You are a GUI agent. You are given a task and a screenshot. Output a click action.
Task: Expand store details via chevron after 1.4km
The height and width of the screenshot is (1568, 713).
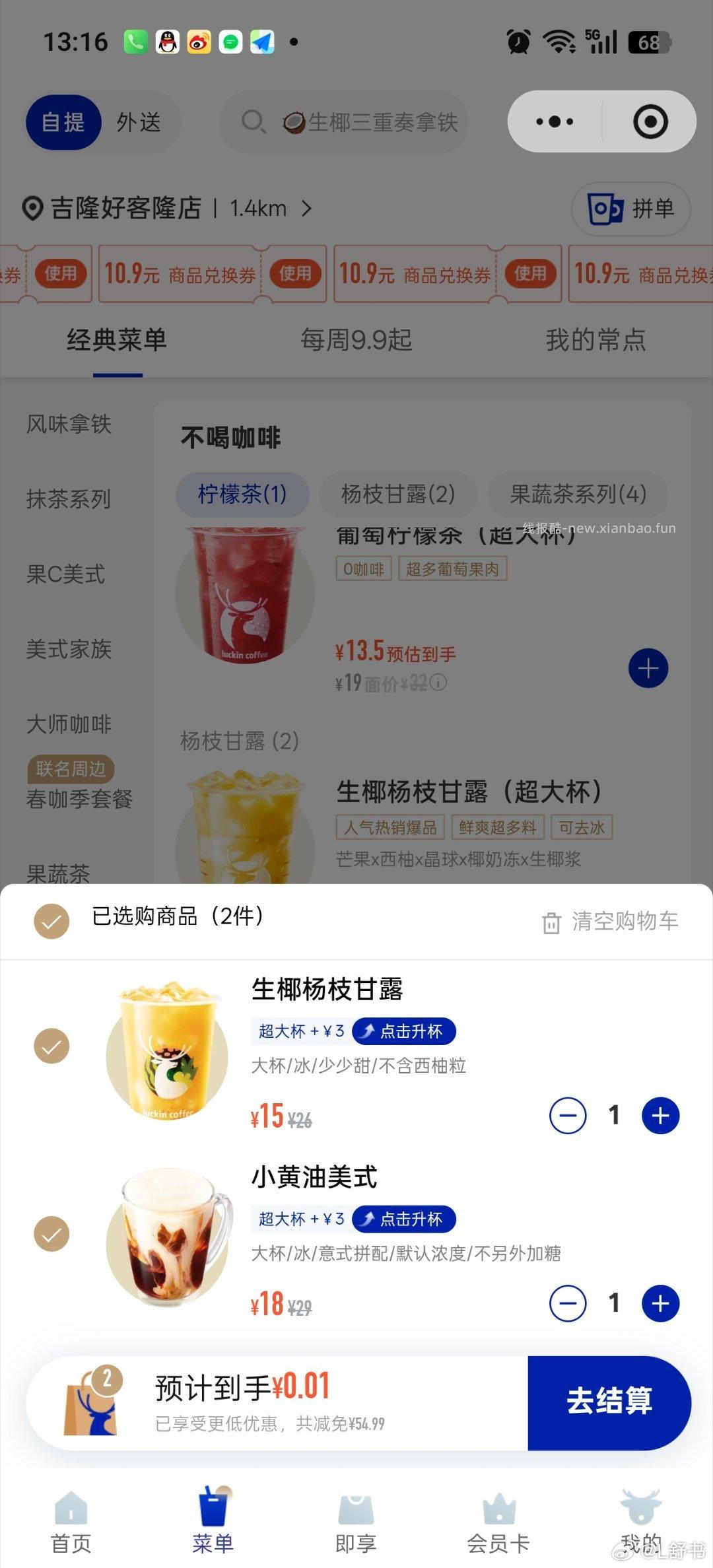(x=308, y=209)
